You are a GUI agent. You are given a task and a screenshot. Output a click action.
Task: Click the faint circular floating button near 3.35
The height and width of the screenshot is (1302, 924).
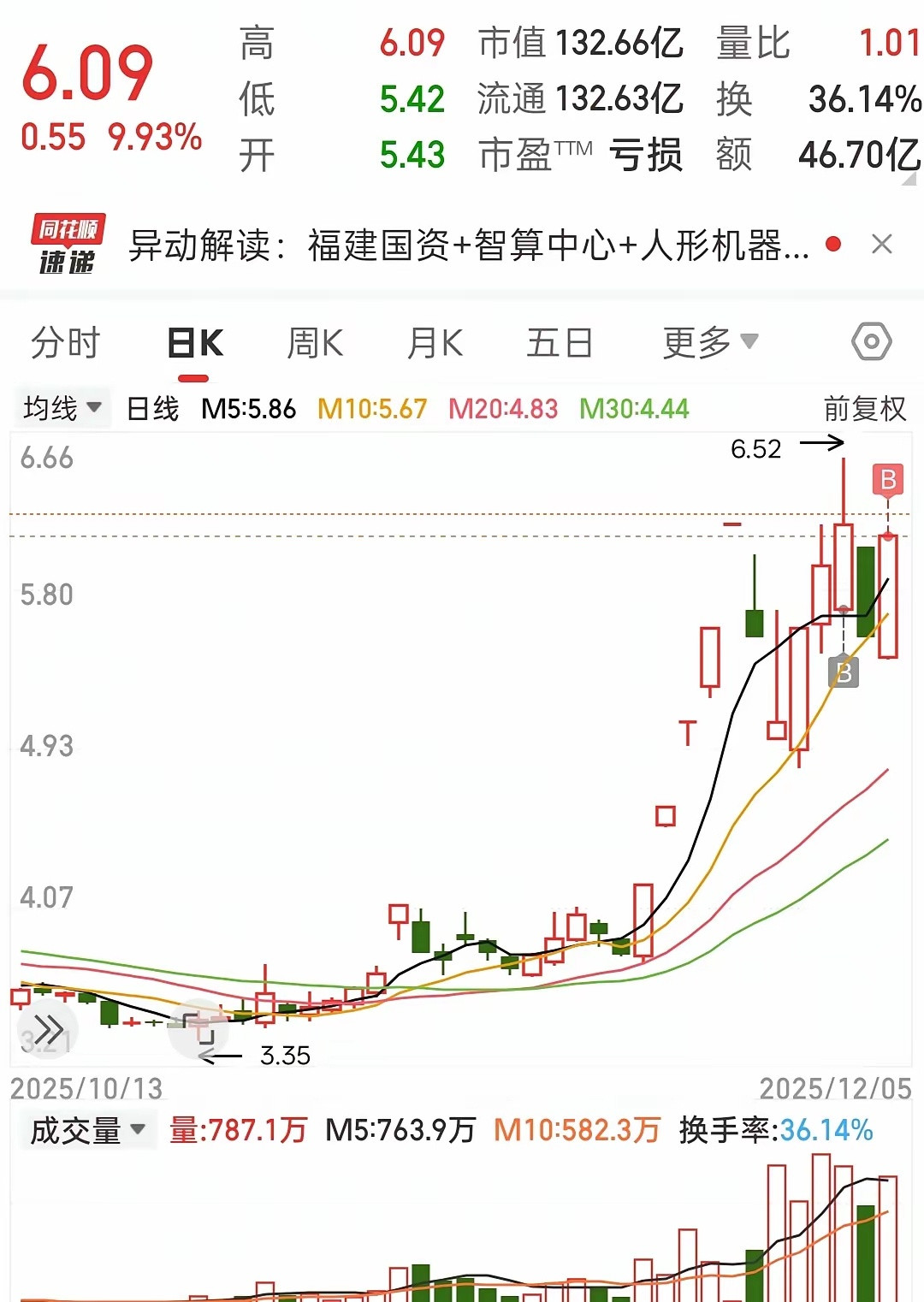tap(198, 1030)
